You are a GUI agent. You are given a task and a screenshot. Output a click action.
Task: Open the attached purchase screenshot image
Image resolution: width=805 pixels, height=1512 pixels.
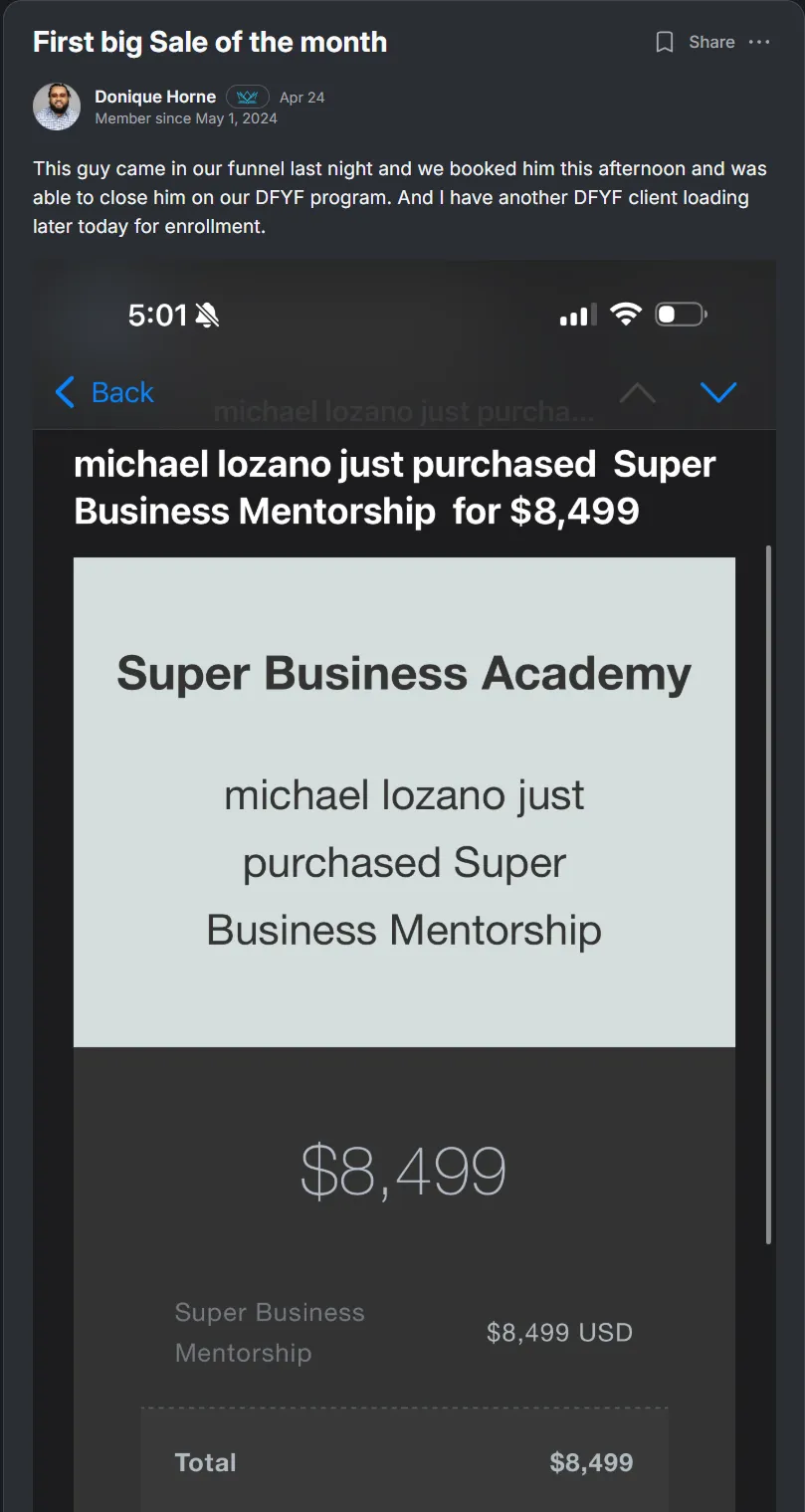click(404, 886)
